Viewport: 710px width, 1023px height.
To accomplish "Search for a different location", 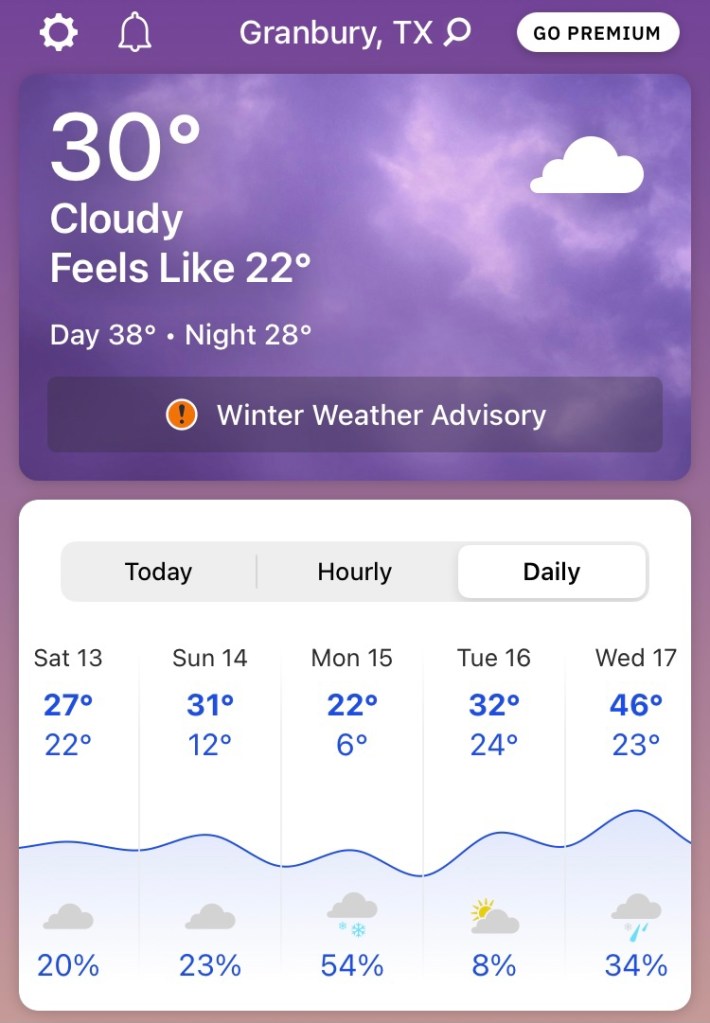I will point(457,33).
